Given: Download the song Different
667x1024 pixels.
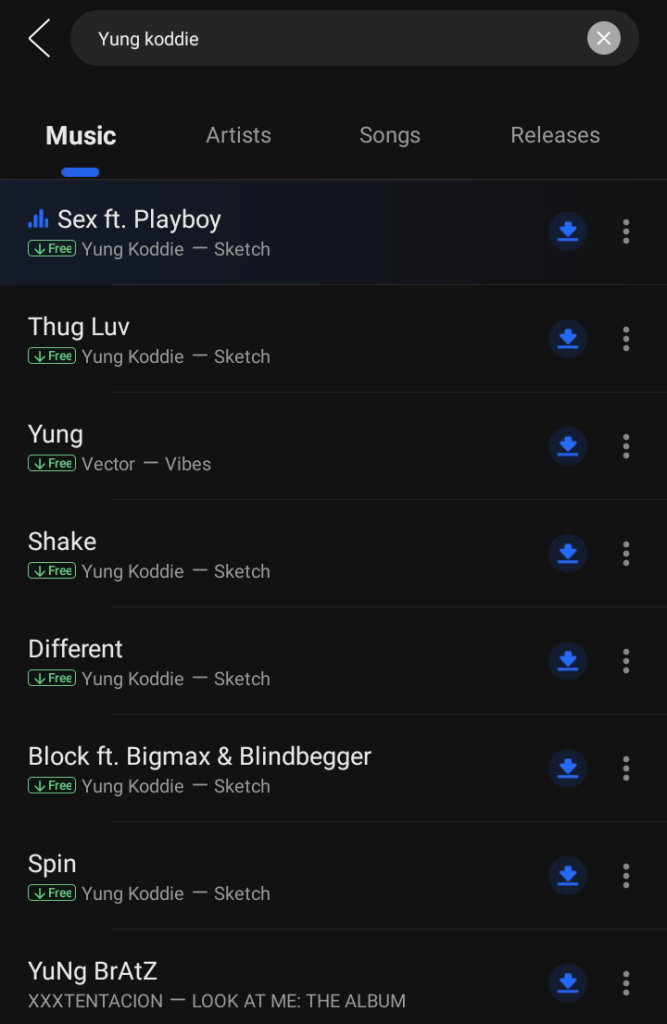Looking at the screenshot, I should click(x=567, y=661).
